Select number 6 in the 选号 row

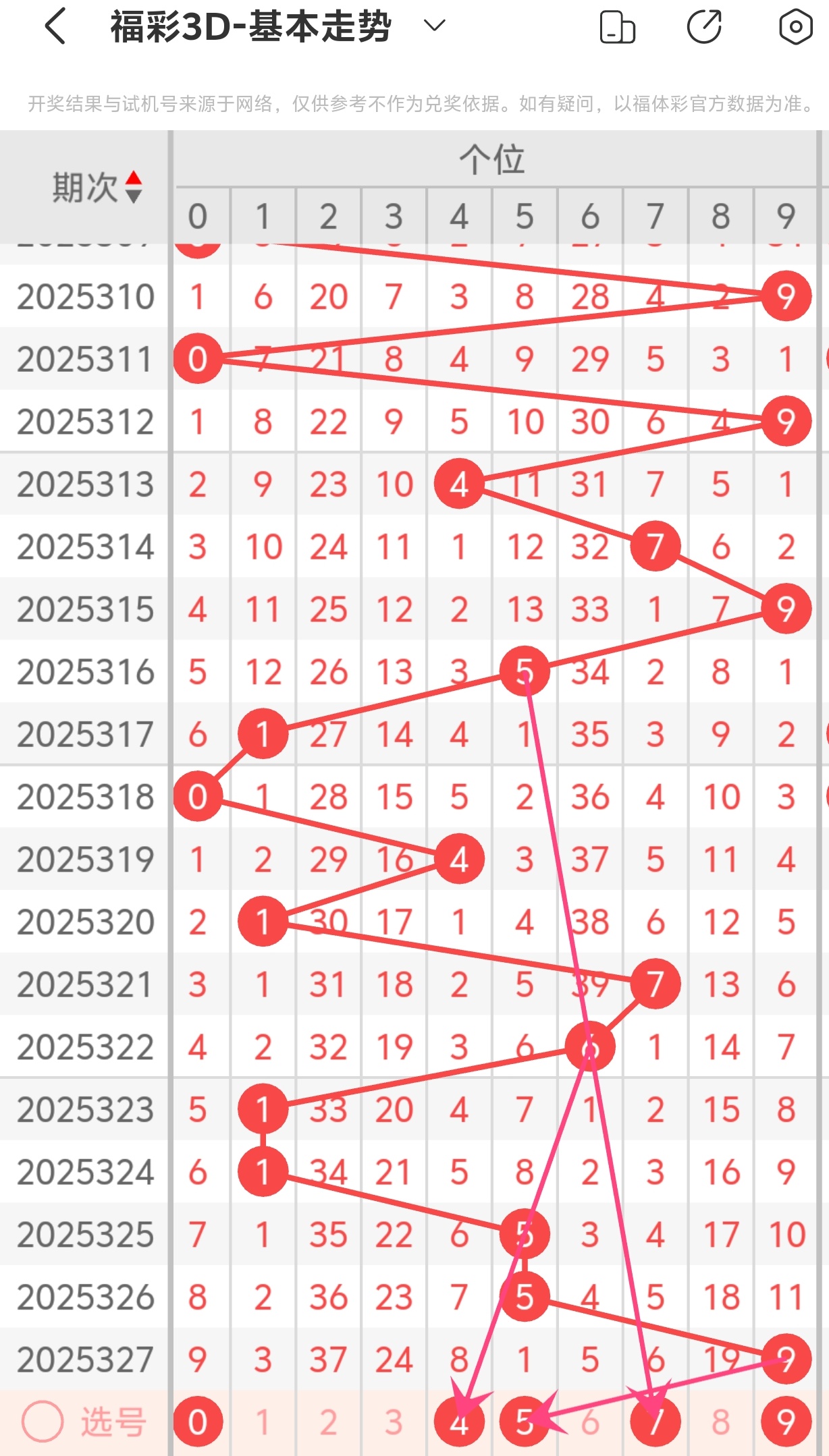[590, 1422]
